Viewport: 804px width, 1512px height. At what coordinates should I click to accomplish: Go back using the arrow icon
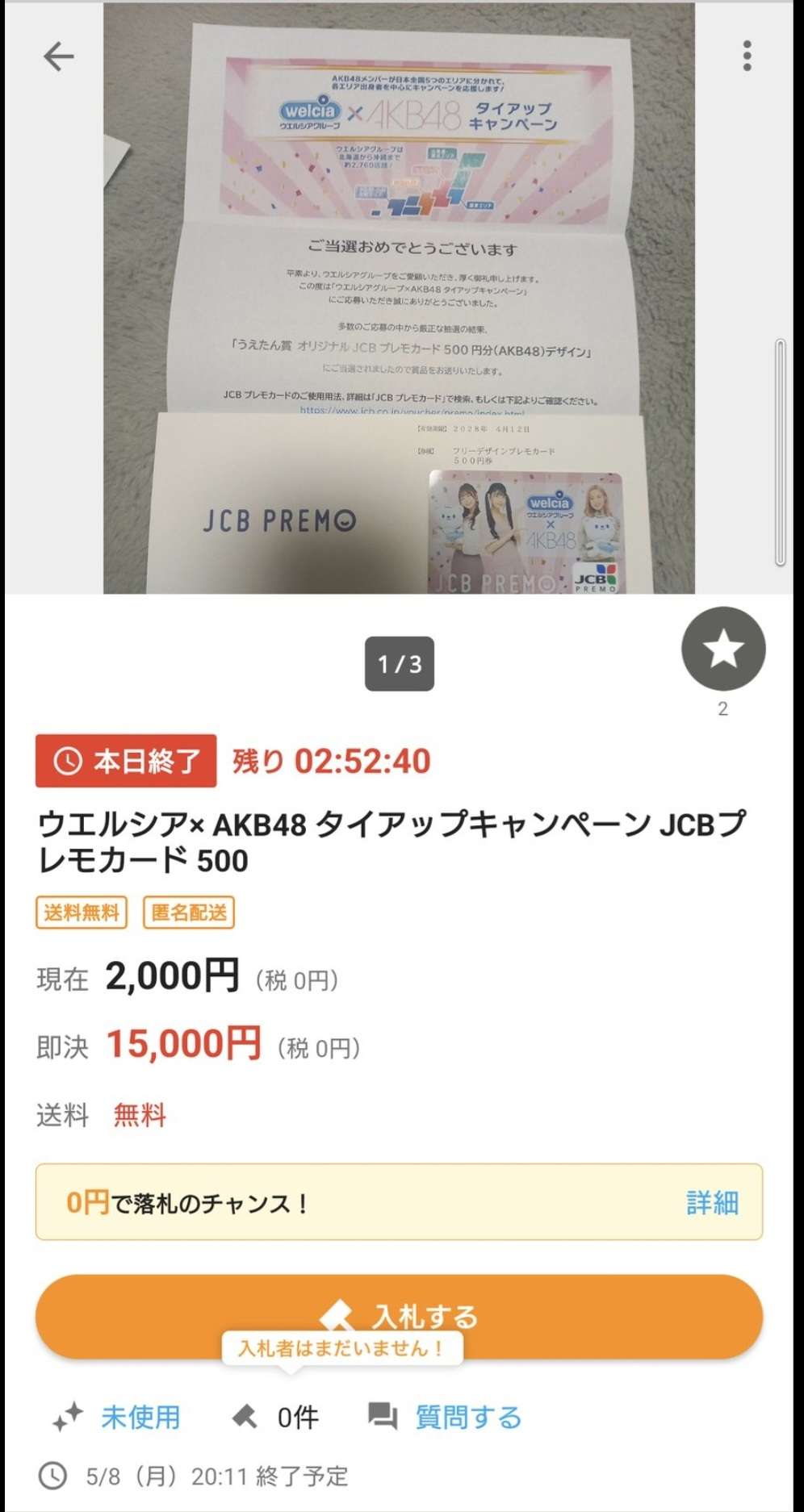pyautogui.click(x=58, y=56)
